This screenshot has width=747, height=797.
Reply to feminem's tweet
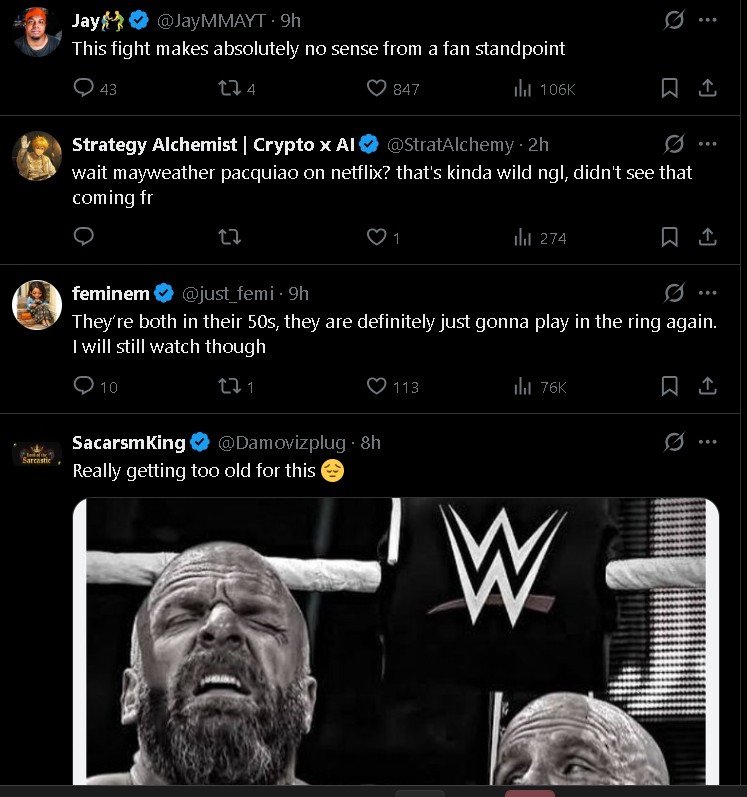point(84,386)
